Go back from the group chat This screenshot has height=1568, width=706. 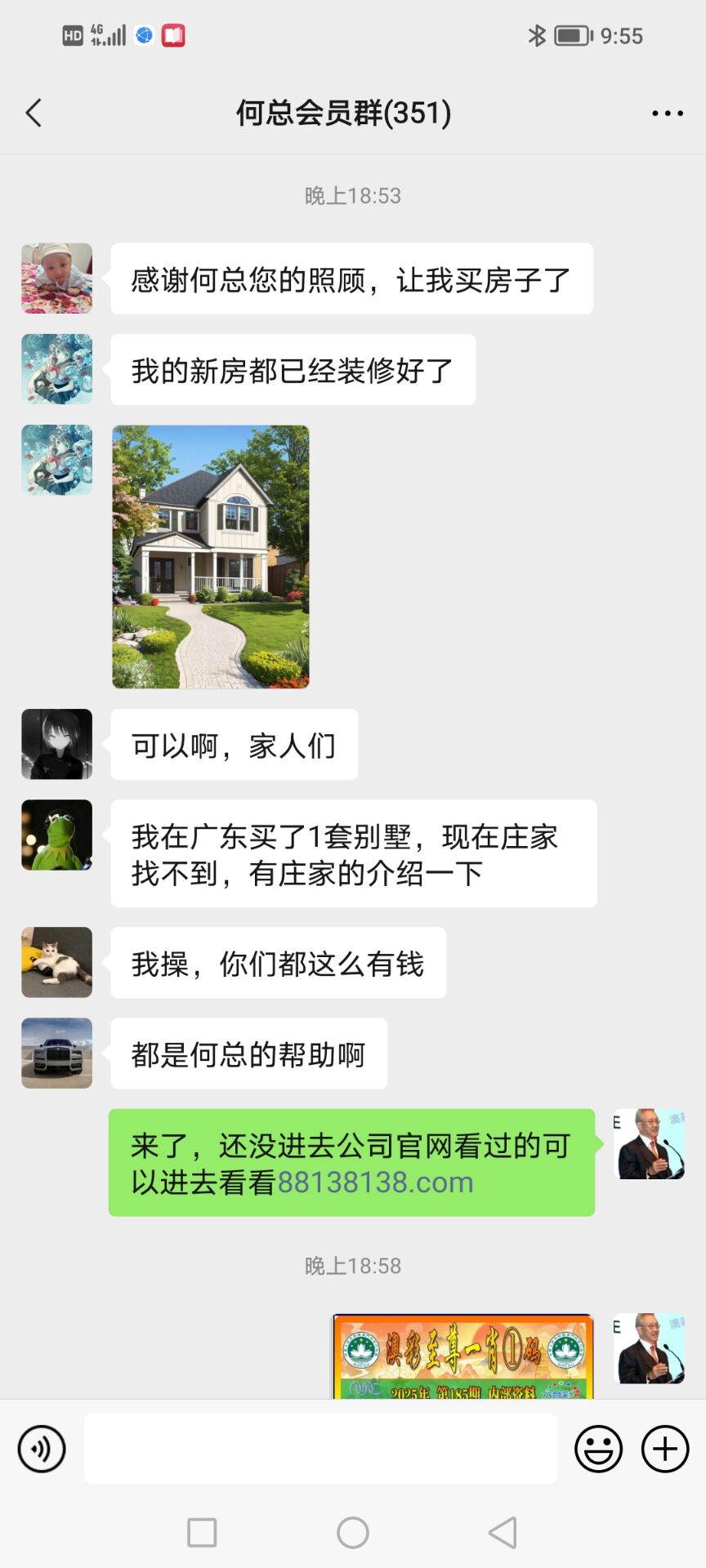coord(34,114)
